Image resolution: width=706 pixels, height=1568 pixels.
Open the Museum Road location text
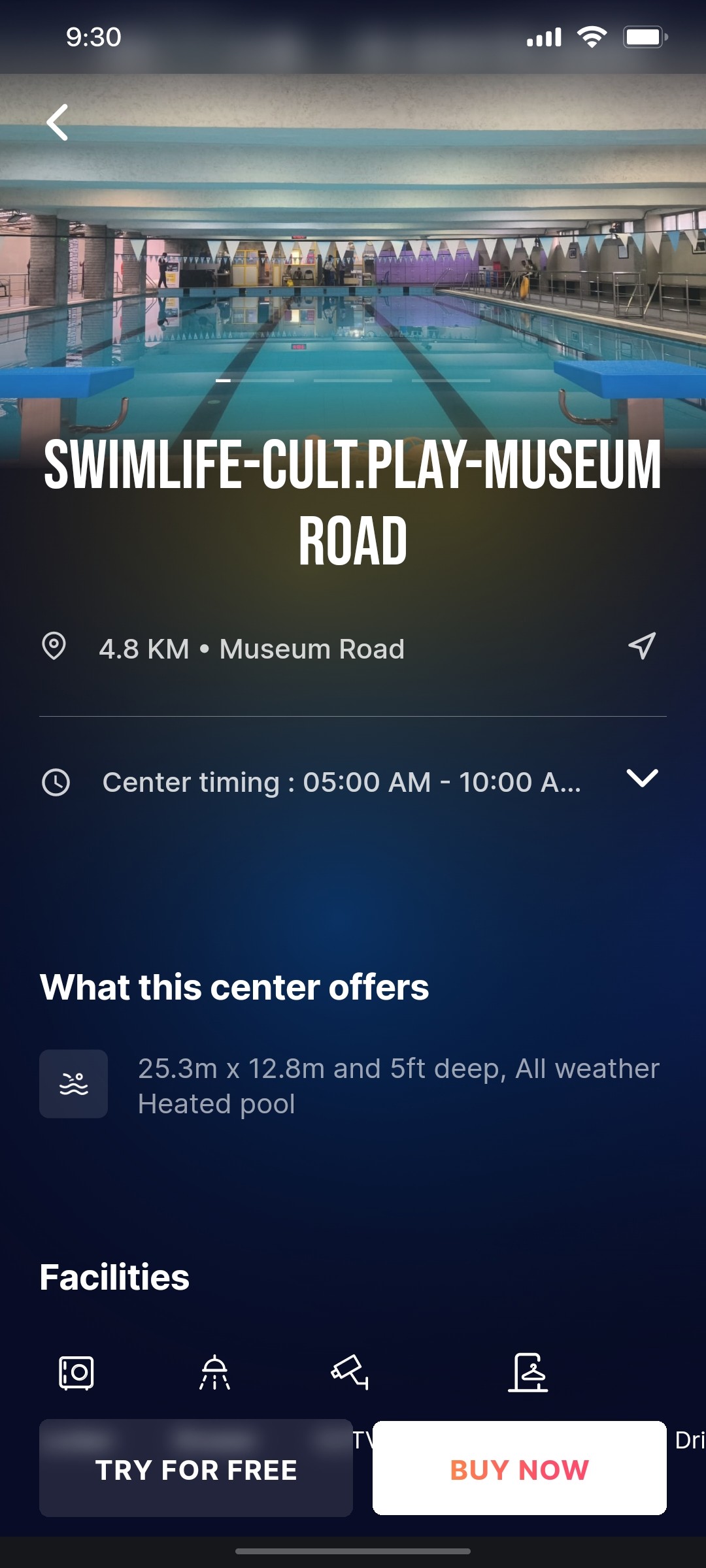coord(311,648)
